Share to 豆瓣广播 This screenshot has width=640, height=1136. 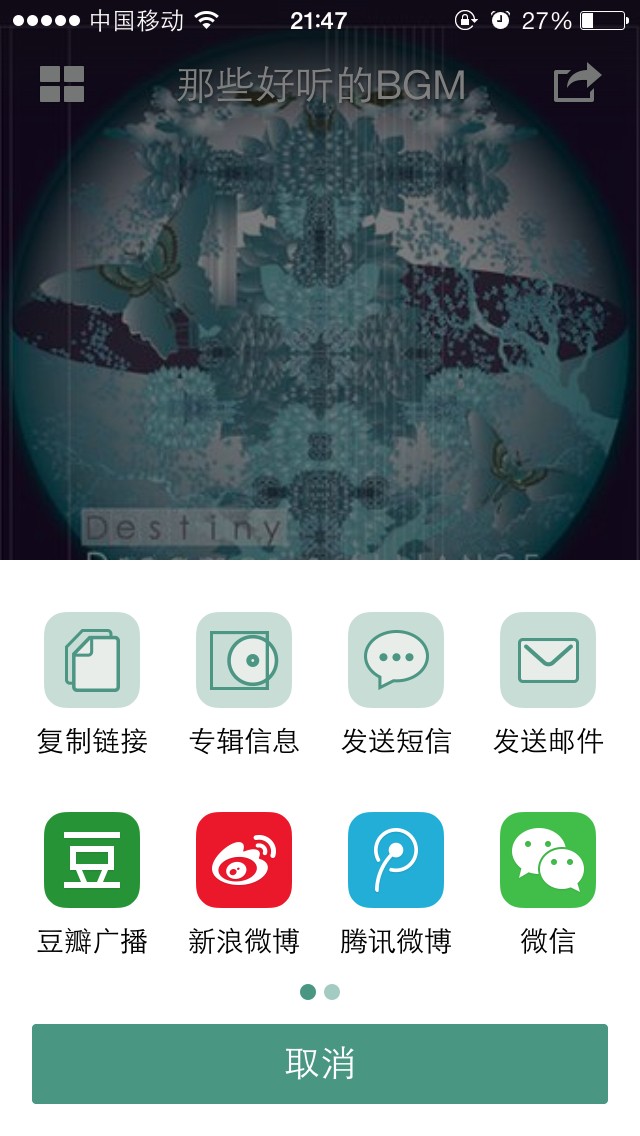click(x=92, y=860)
